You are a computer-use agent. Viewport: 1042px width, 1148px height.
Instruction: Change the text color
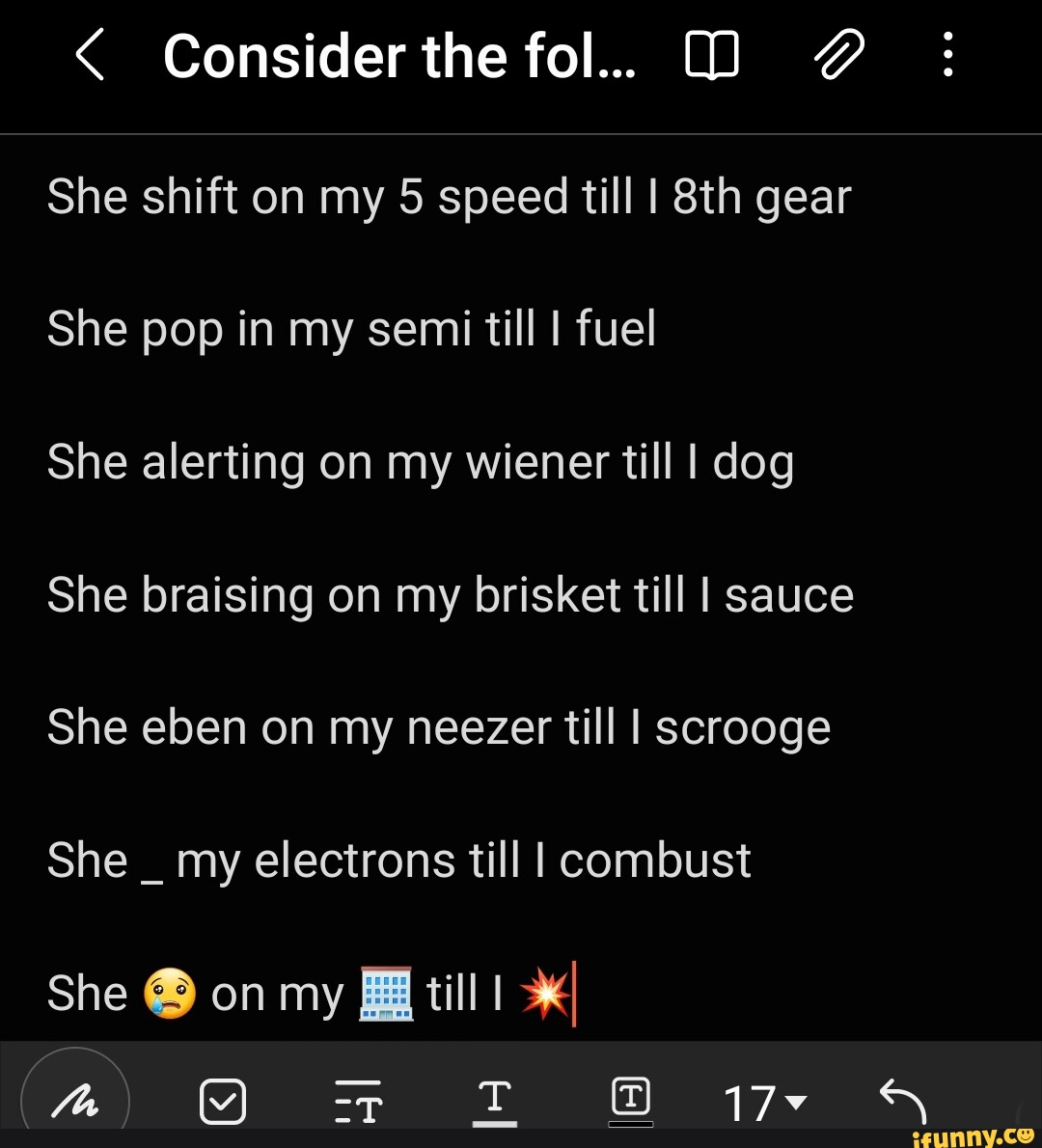click(x=495, y=1102)
